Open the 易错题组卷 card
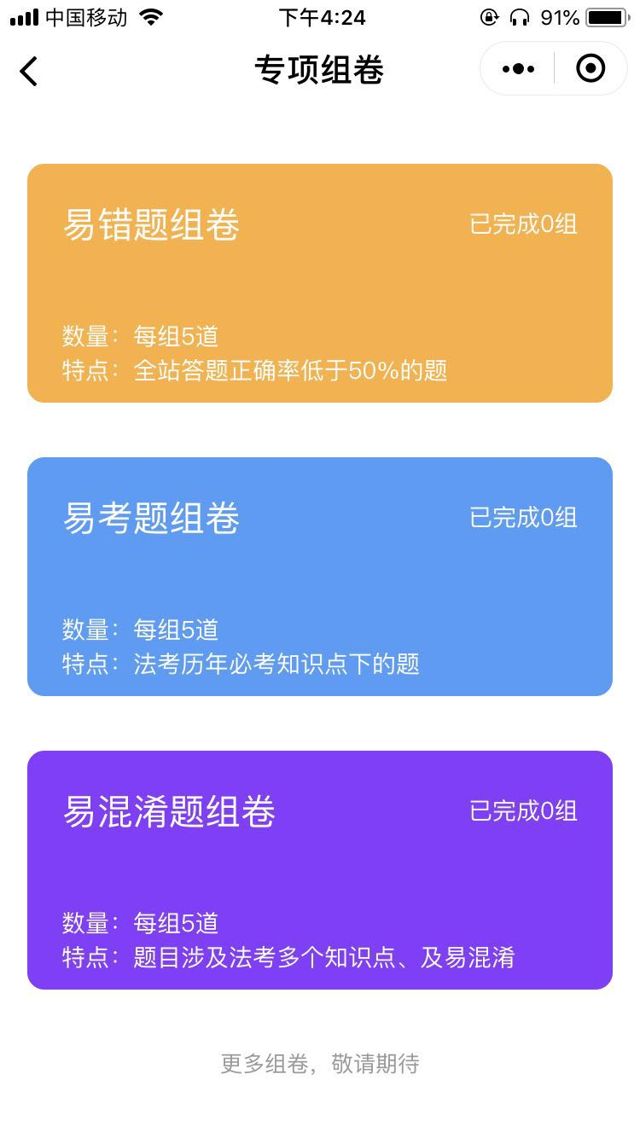This screenshot has width=640, height=1138. click(319, 283)
